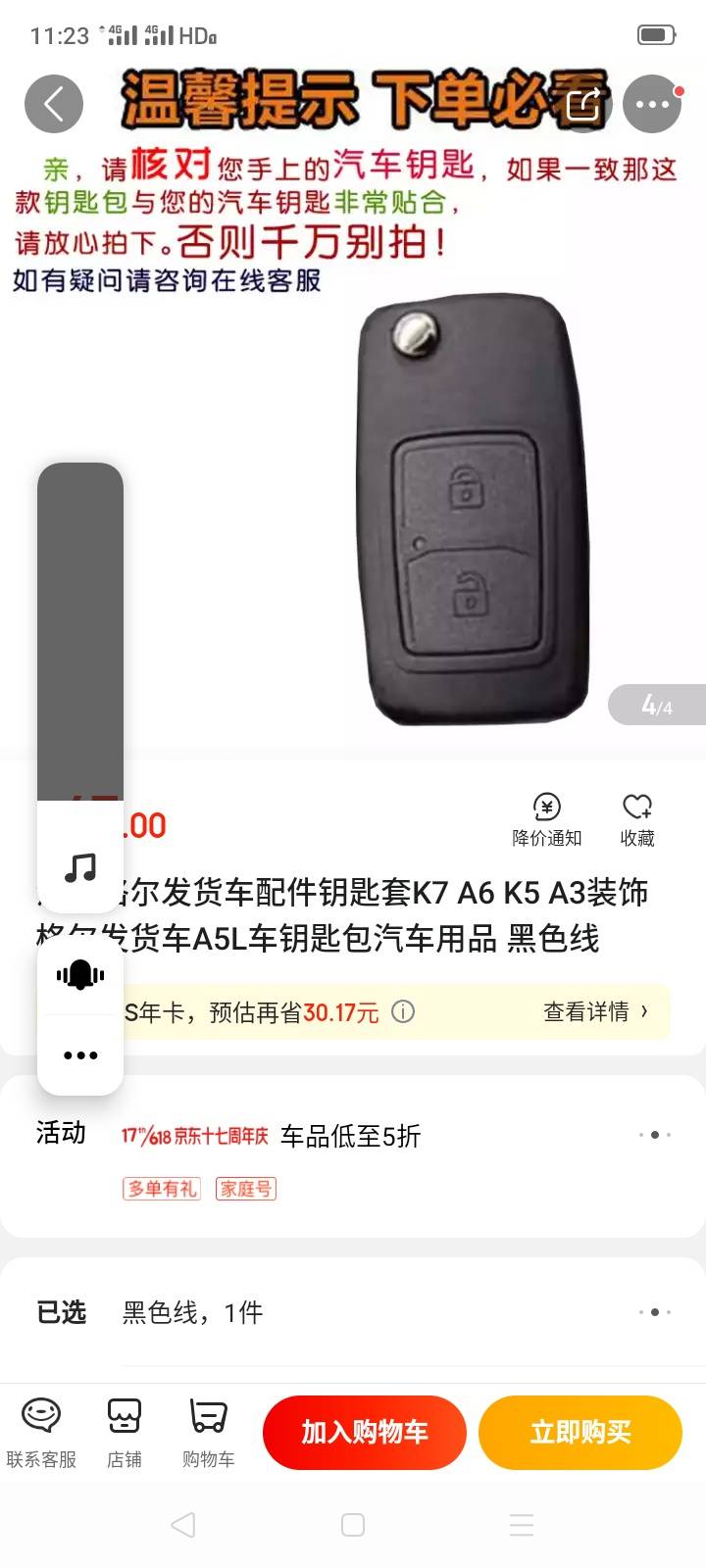Image resolution: width=706 pixels, height=1568 pixels.
Task: Go back using the top arrow
Action: click(x=54, y=104)
